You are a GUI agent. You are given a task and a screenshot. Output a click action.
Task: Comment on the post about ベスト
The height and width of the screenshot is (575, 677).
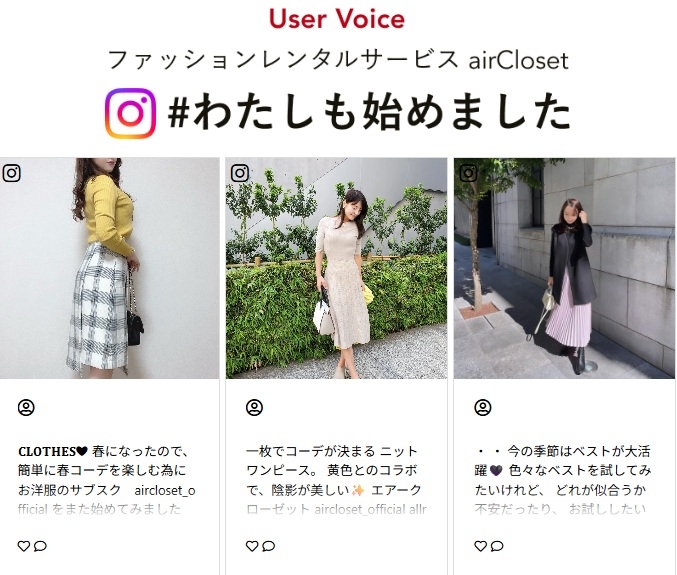click(497, 546)
